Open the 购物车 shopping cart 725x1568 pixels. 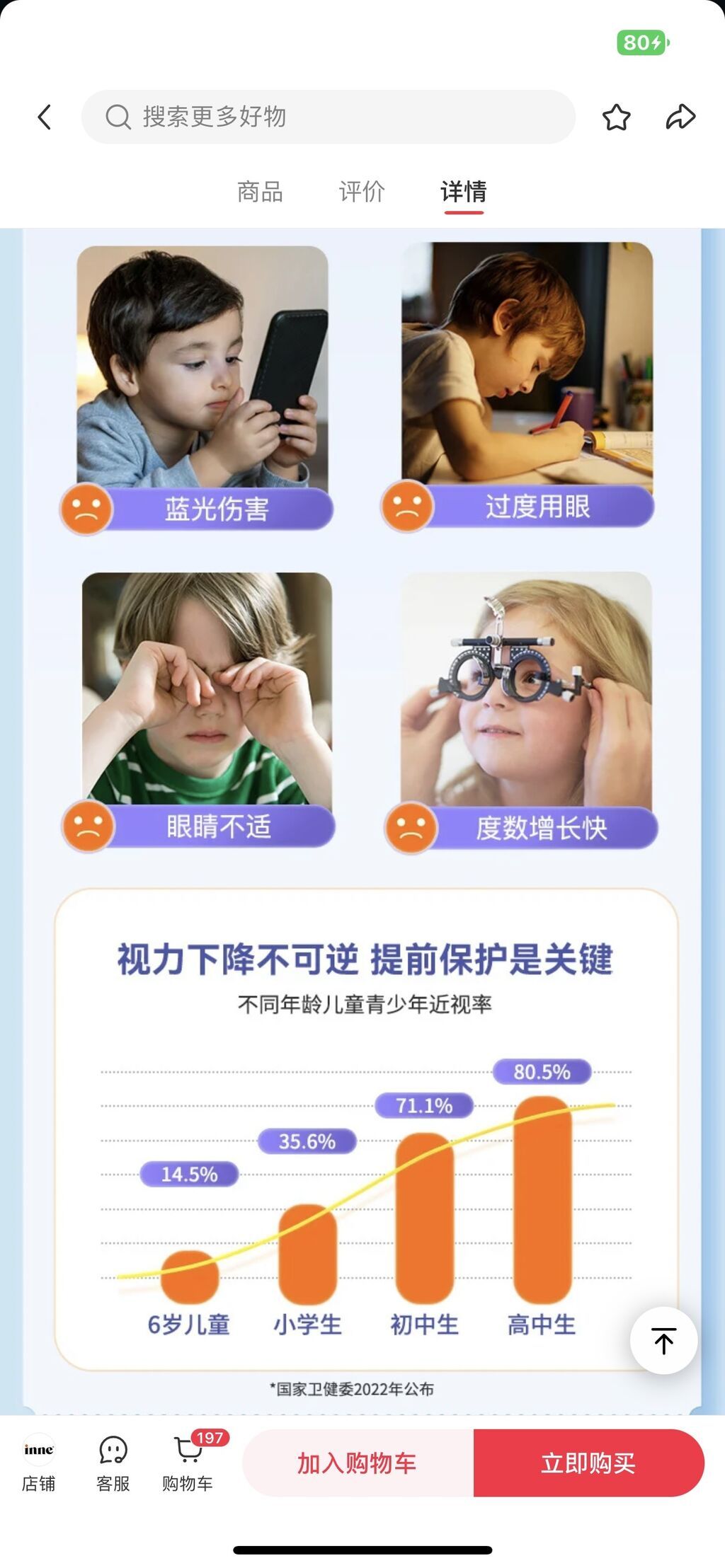[188, 1463]
